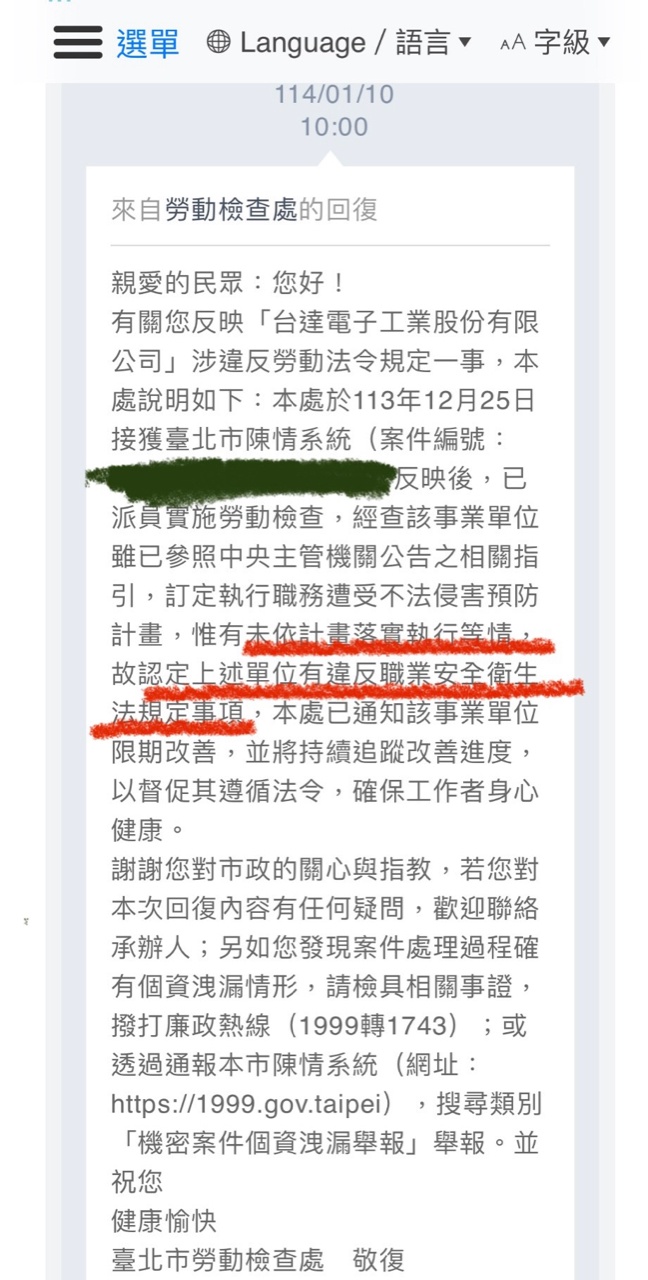Open the 字級 font size dropdown
Viewport: 648px width, 1280px height.
556,43
